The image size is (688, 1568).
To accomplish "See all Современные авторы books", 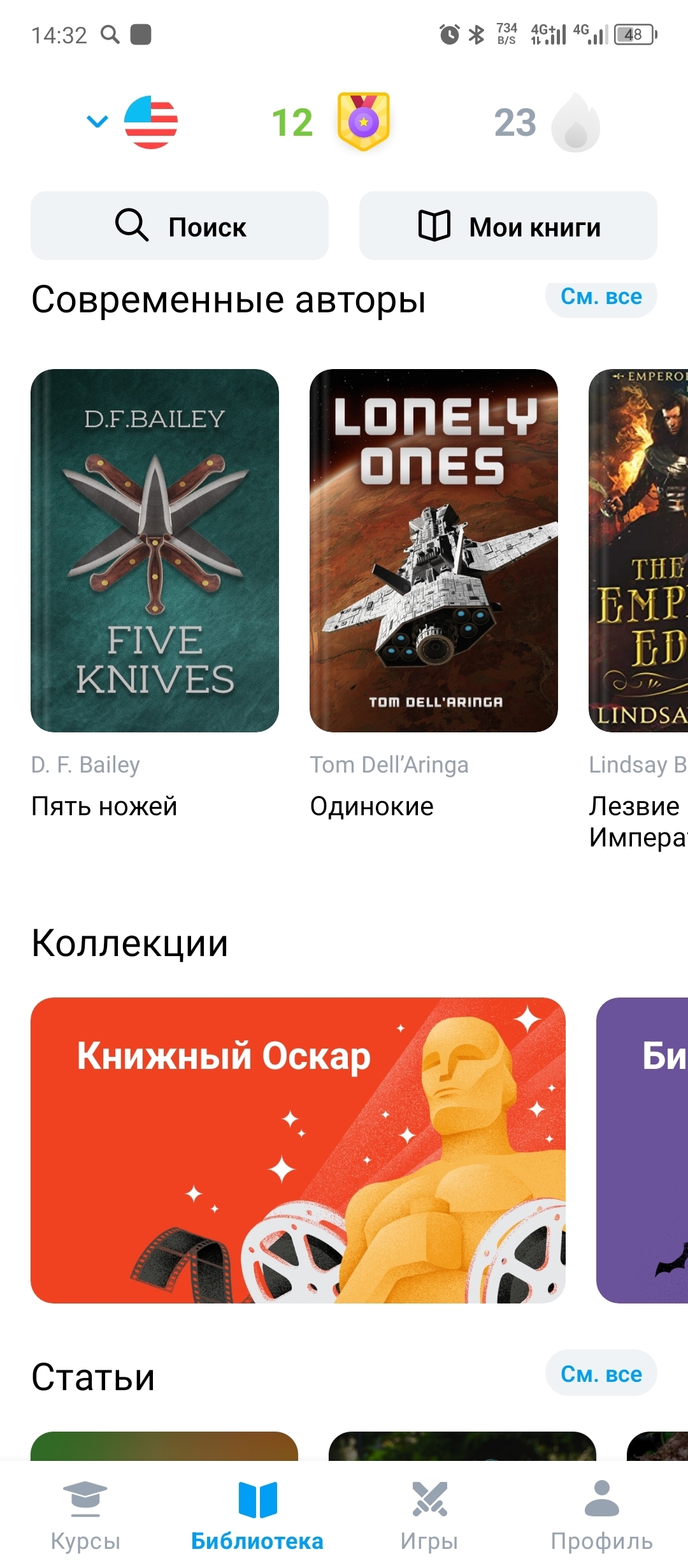I will [x=601, y=297].
